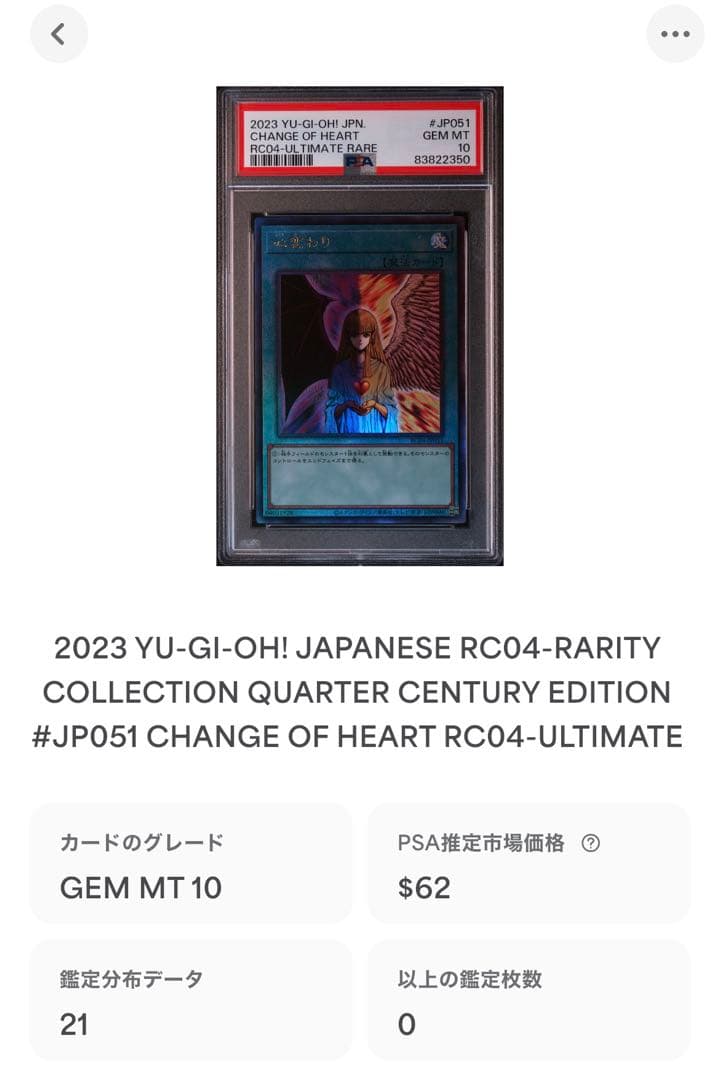Click the back chevron arrow
720x1080 pixels.
(59, 33)
